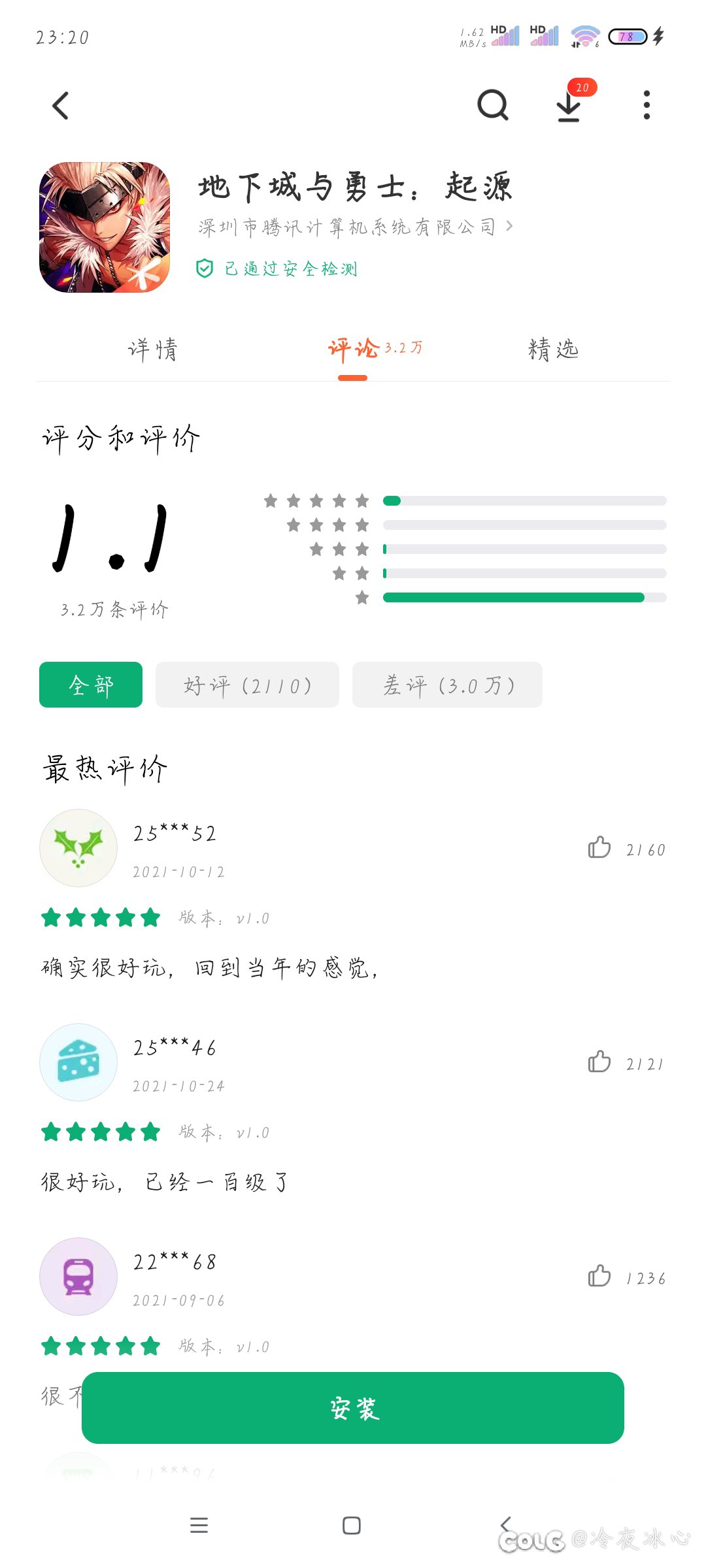
Task: Select the 全部 reviews filter
Action: click(x=91, y=685)
